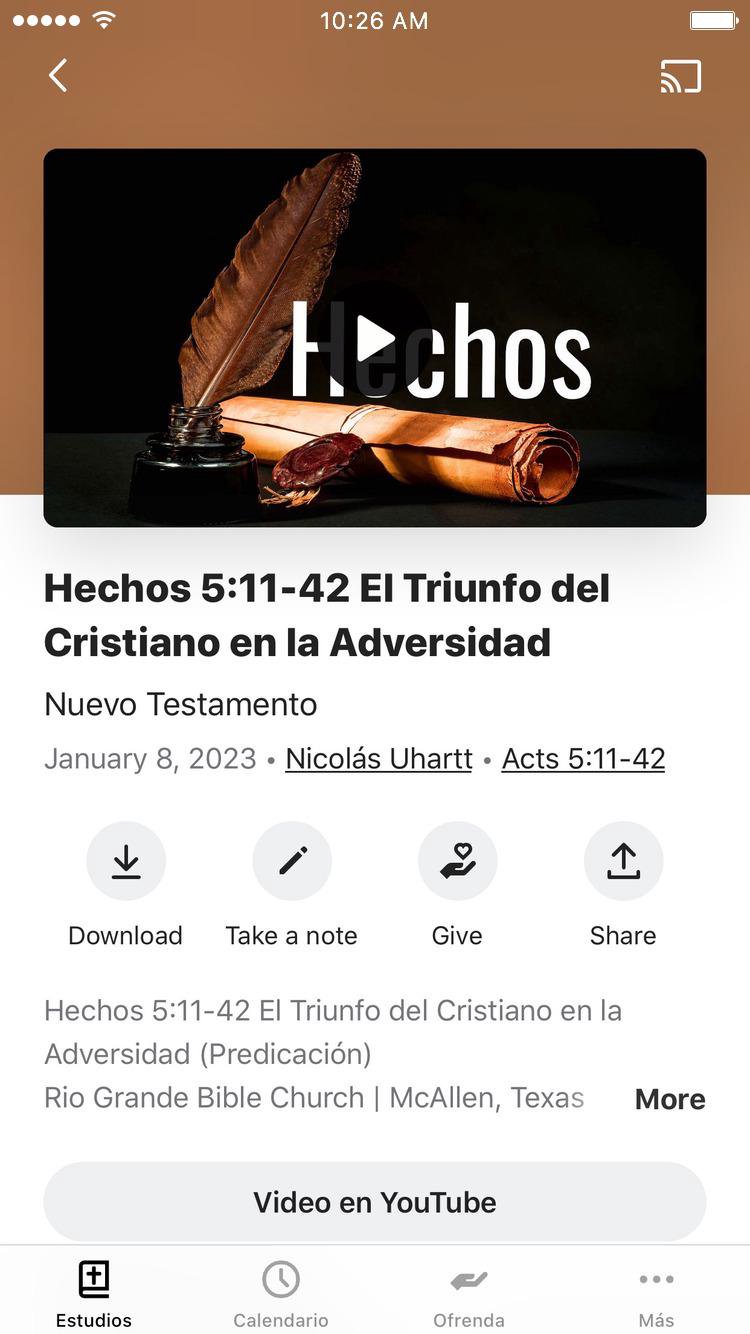This screenshot has height=1334, width=750.
Task: Open the Acts 5:11-42 scripture link
Action: pyautogui.click(x=583, y=759)
